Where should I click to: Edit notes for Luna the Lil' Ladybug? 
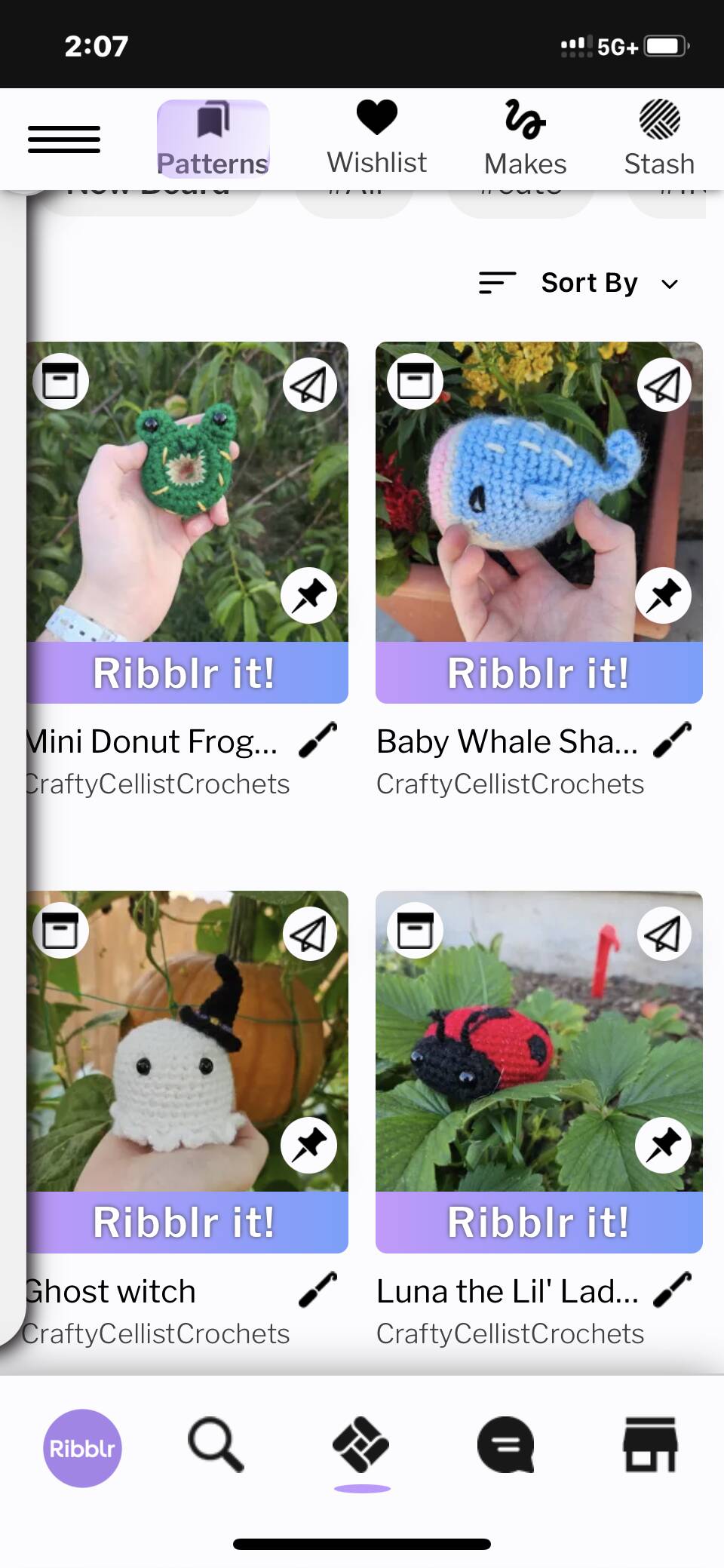pyautogui.click(x=672, y=1289)
